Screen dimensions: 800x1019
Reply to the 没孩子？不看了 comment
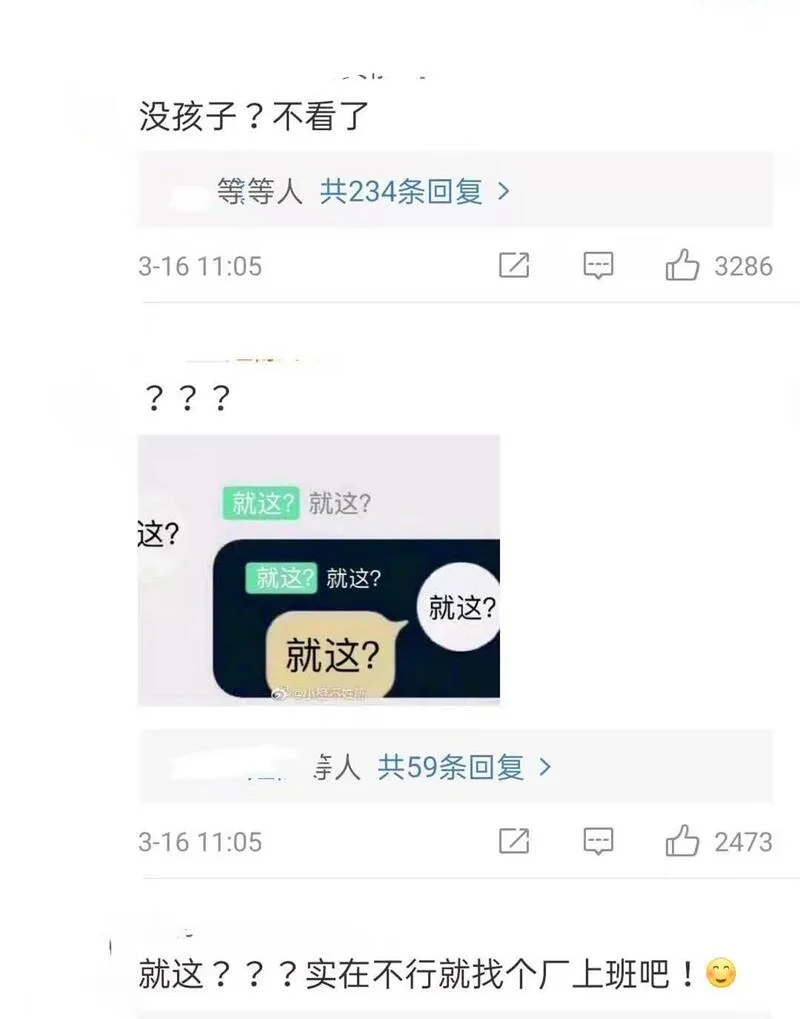click(598, 266)
